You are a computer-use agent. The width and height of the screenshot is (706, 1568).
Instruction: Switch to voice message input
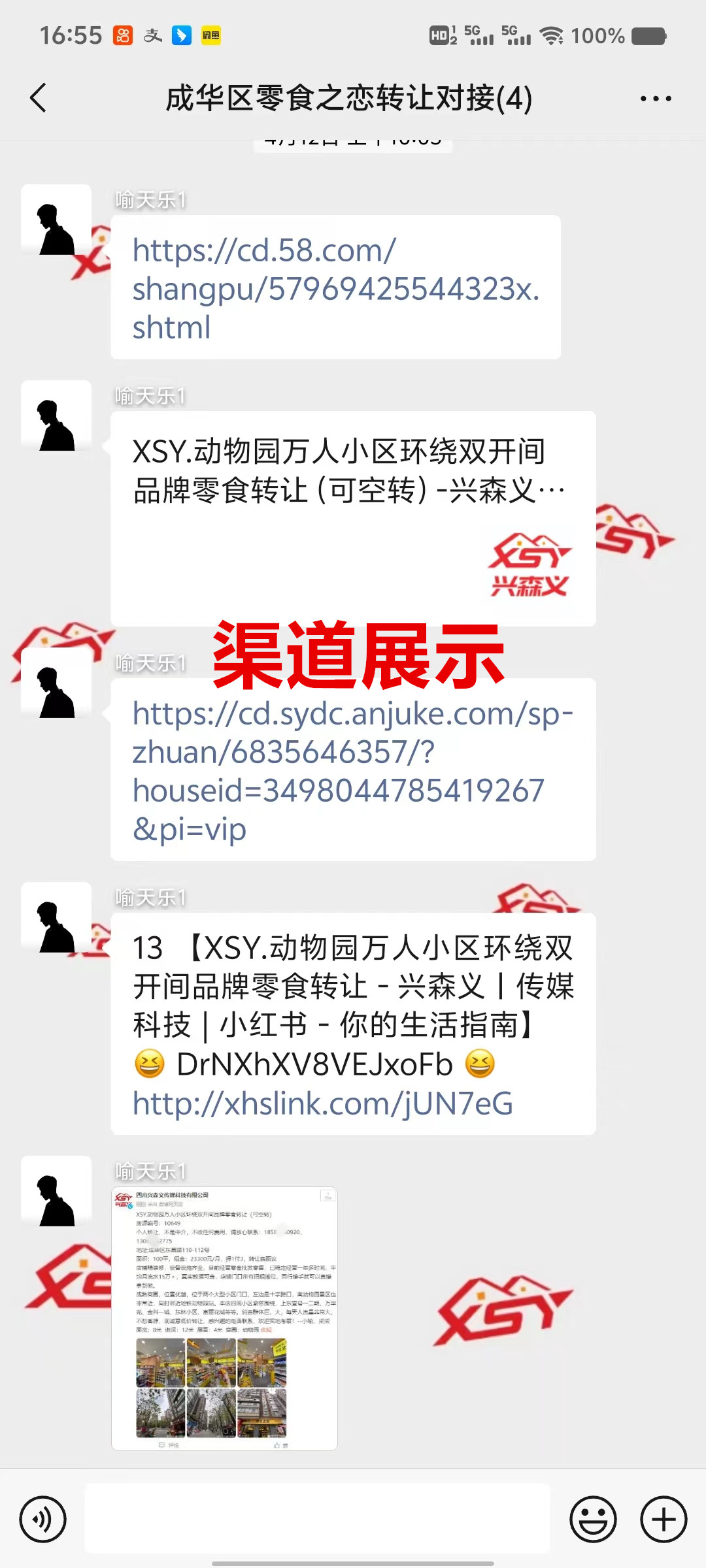pyautogui.click(x=43, y=1519)
